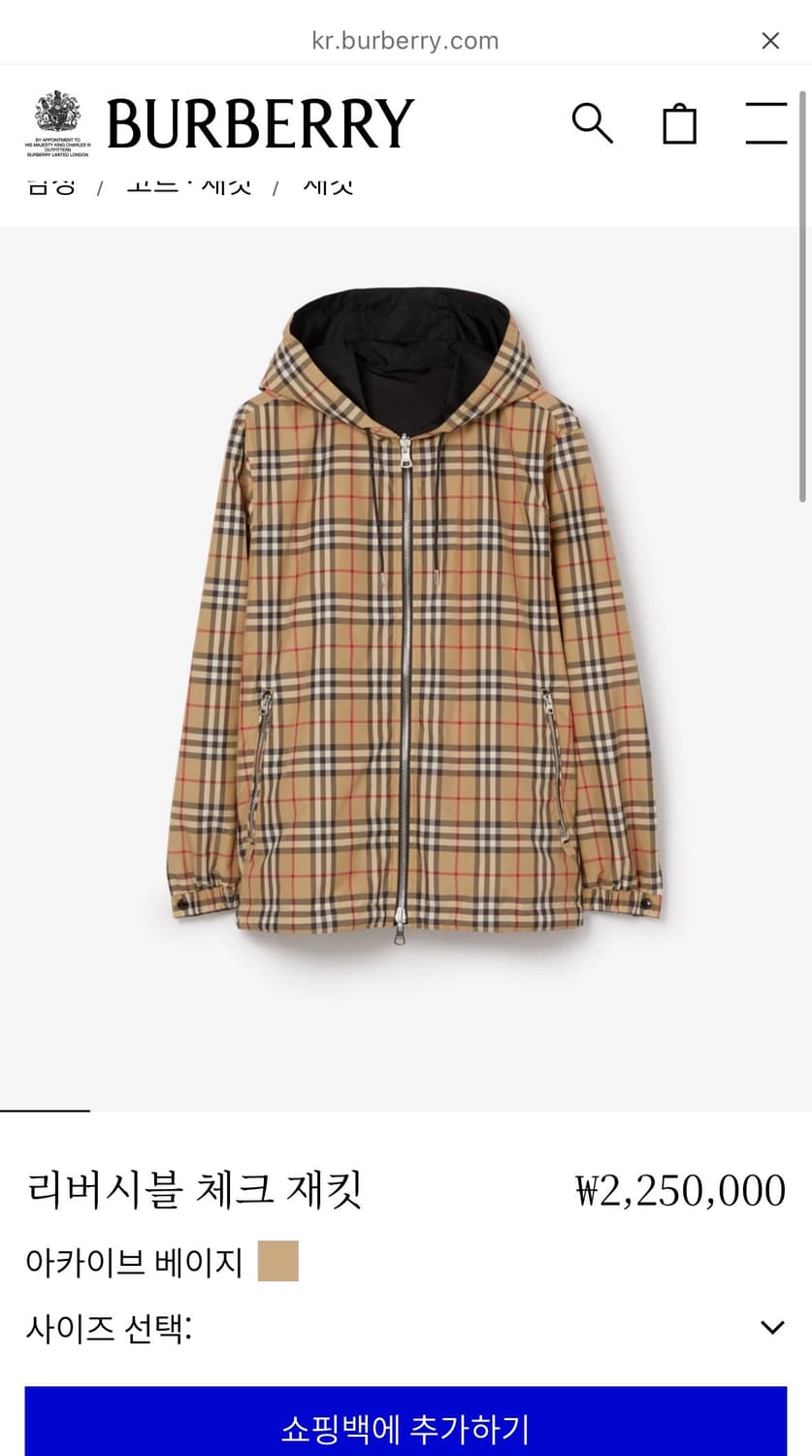Tap the 쇼핑백에 추가하기 button
Viewport: 812px width, 1456px height.
click(x=406, y=1427)
